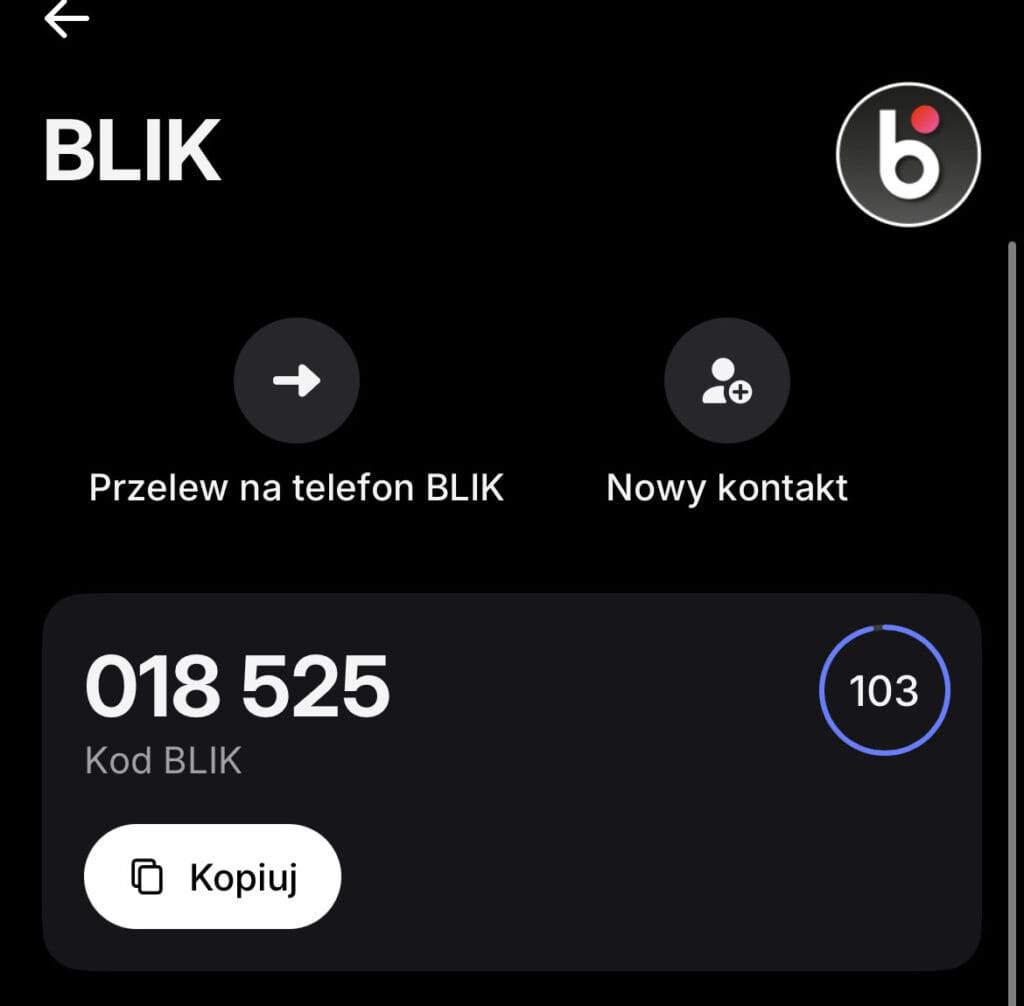The width and height of the screenshot is (1024, 1006).
Task: Tap Kopiuj to copy the BLIK code
Action: 213,876
